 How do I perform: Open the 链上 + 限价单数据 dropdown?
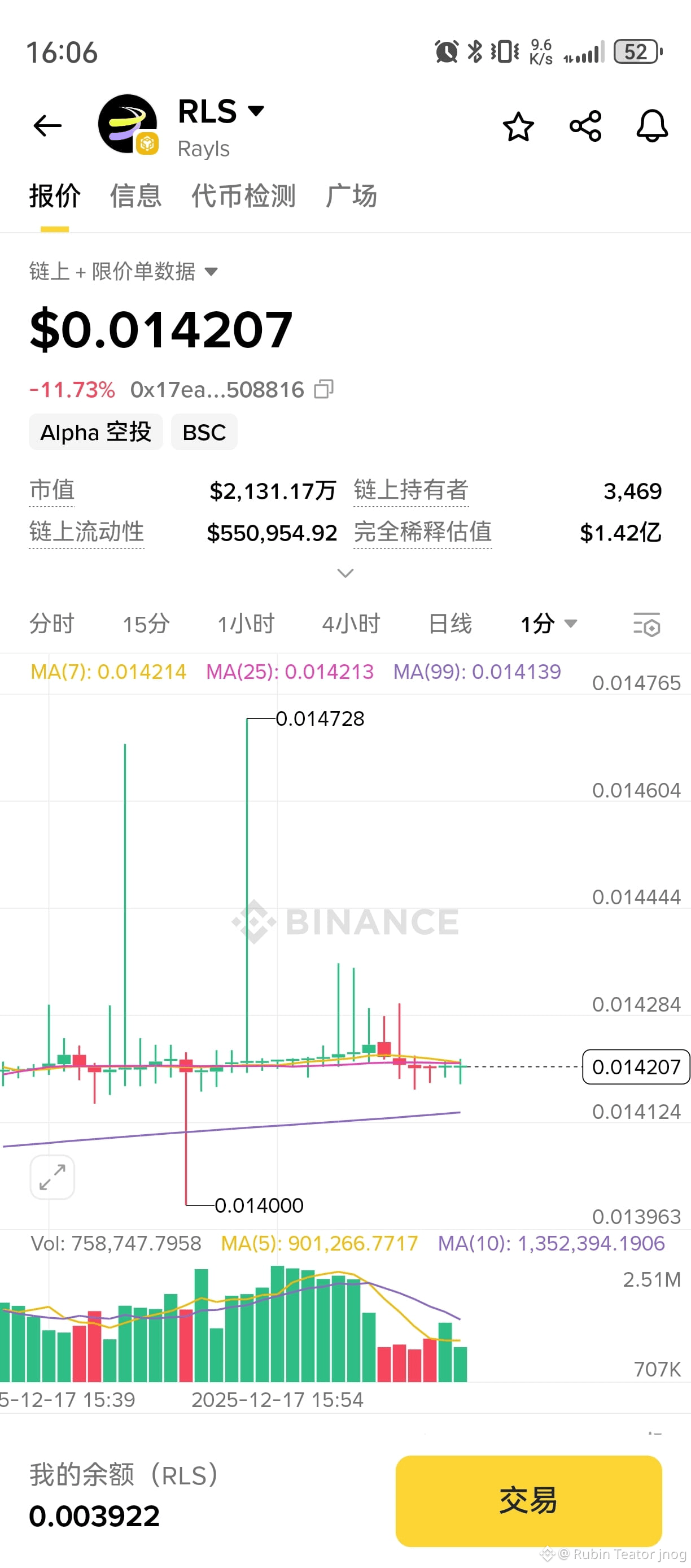(x=124, y=271)
